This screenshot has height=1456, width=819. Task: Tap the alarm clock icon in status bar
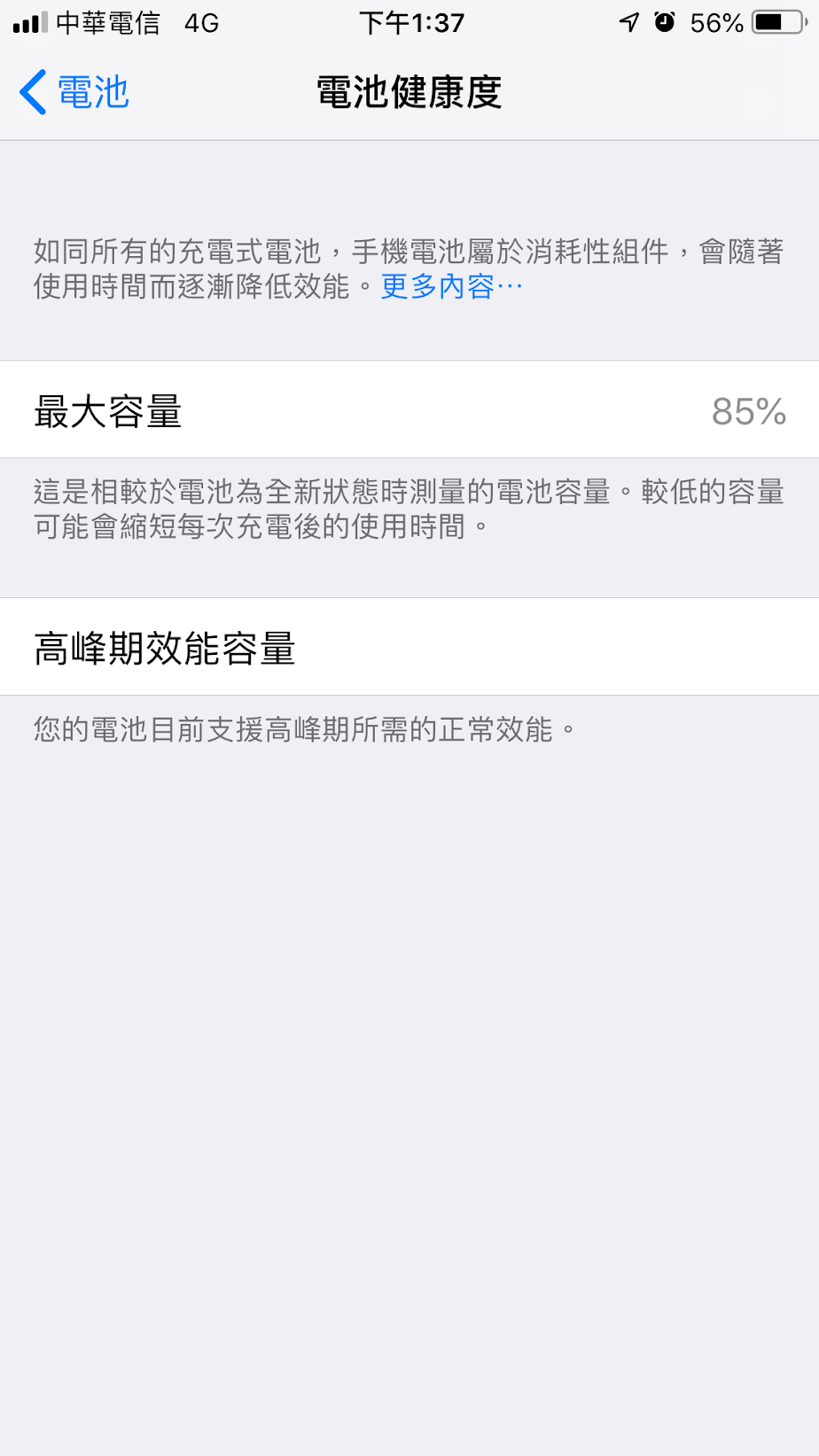pyautogui.click(x=665, y=24)
